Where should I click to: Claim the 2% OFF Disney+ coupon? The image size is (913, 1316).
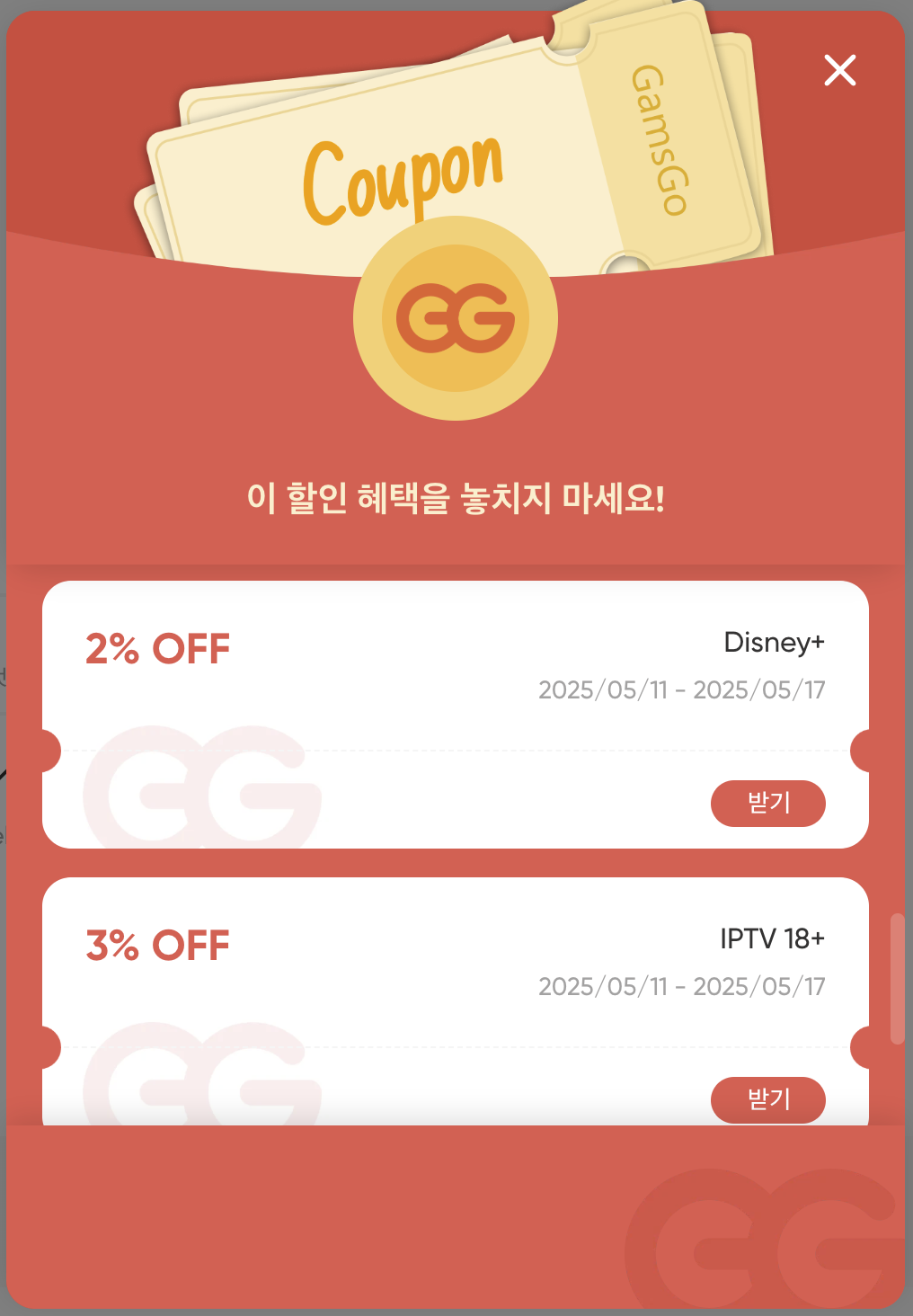click(x=767, y=804)
